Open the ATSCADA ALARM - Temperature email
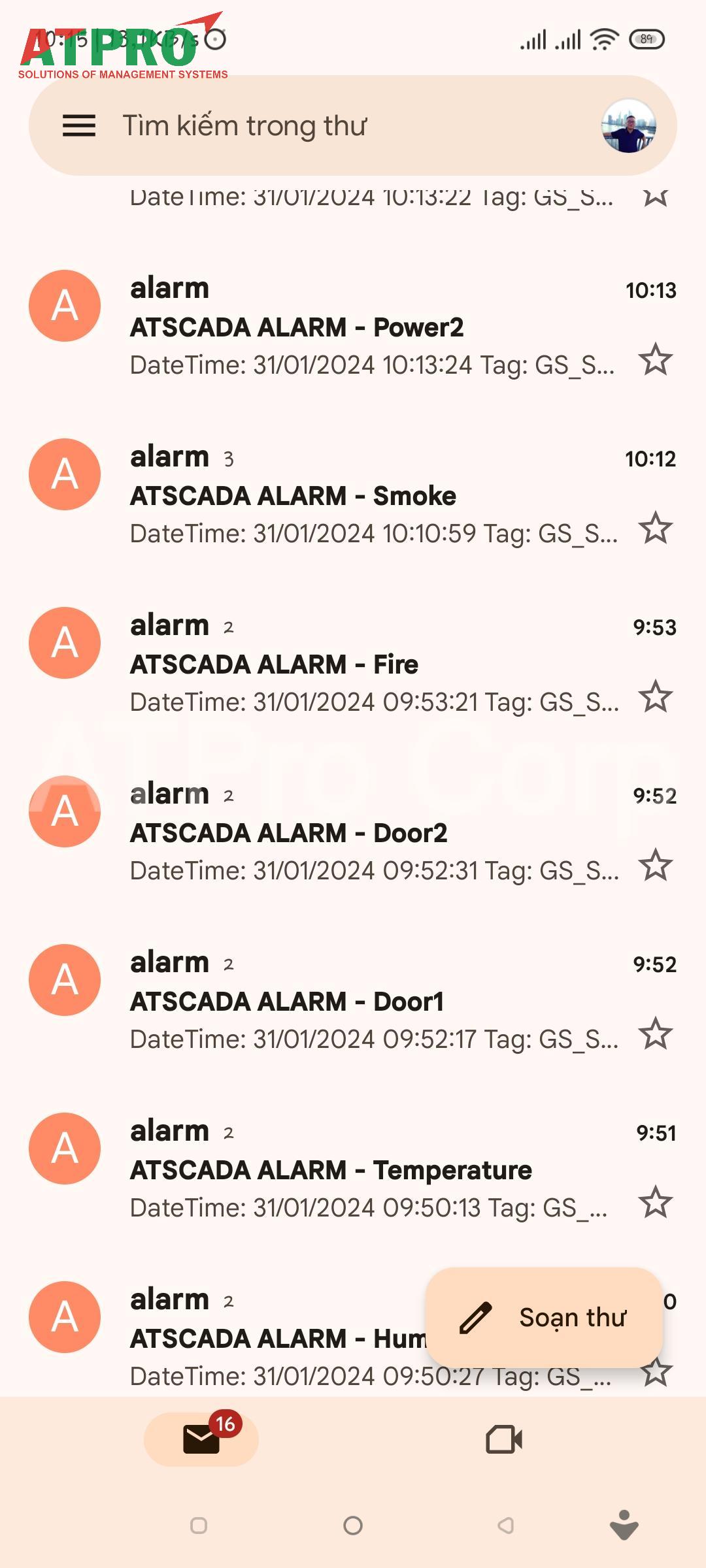The width and height of the screenshot is (706, 1568). (x=366, y=1169)
